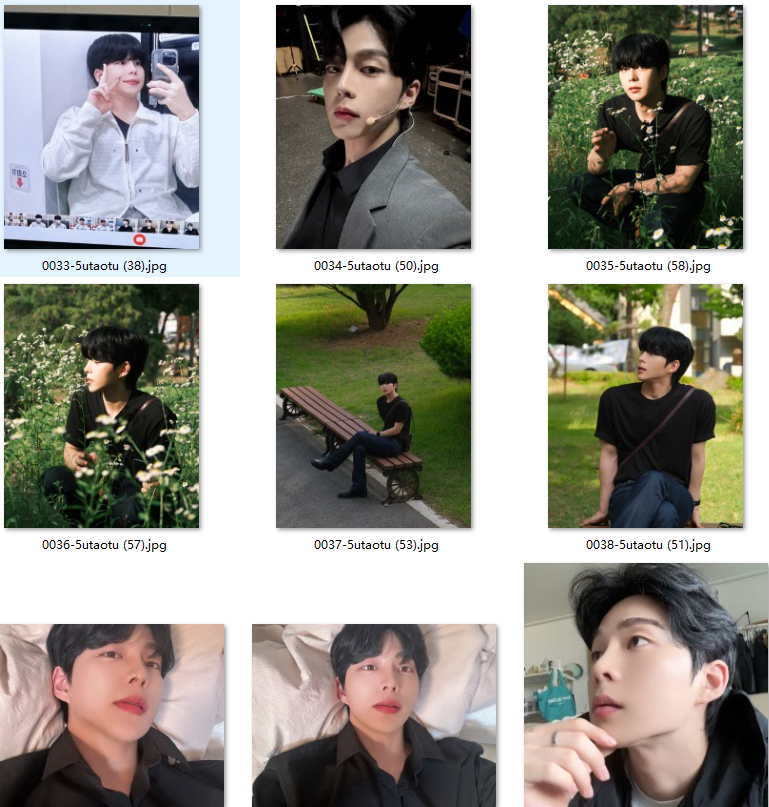Open image 0035-5utaotu (58).jpg
The image size is (769, 807).
645,127
